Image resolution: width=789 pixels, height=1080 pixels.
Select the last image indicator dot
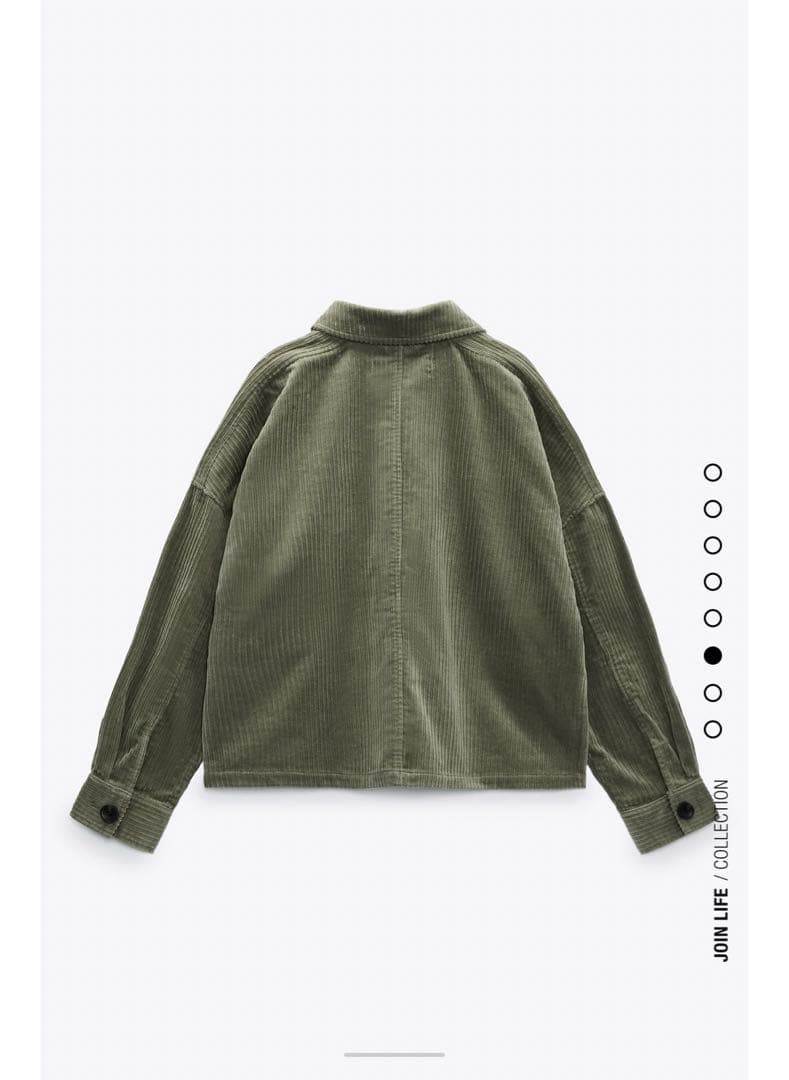tap(712, 729)
